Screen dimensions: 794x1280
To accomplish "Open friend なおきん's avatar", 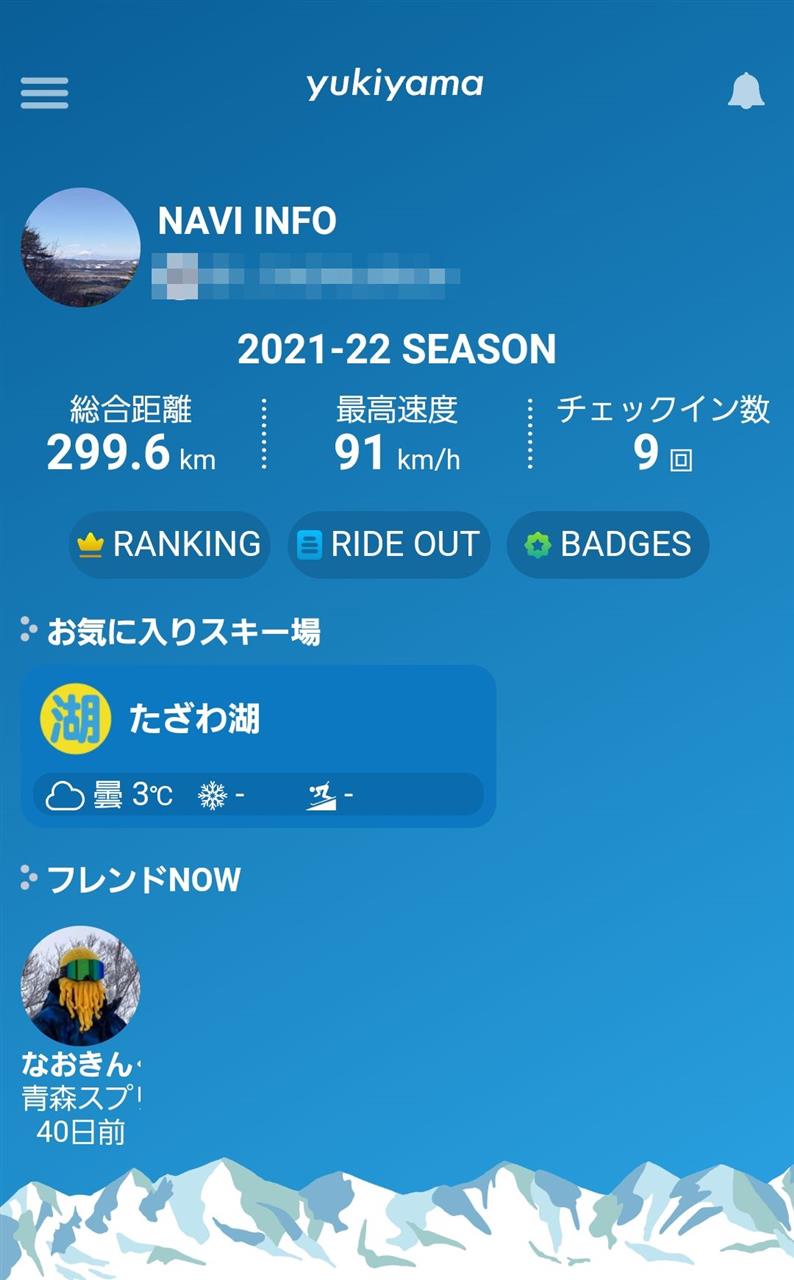I will coord(81,986).
